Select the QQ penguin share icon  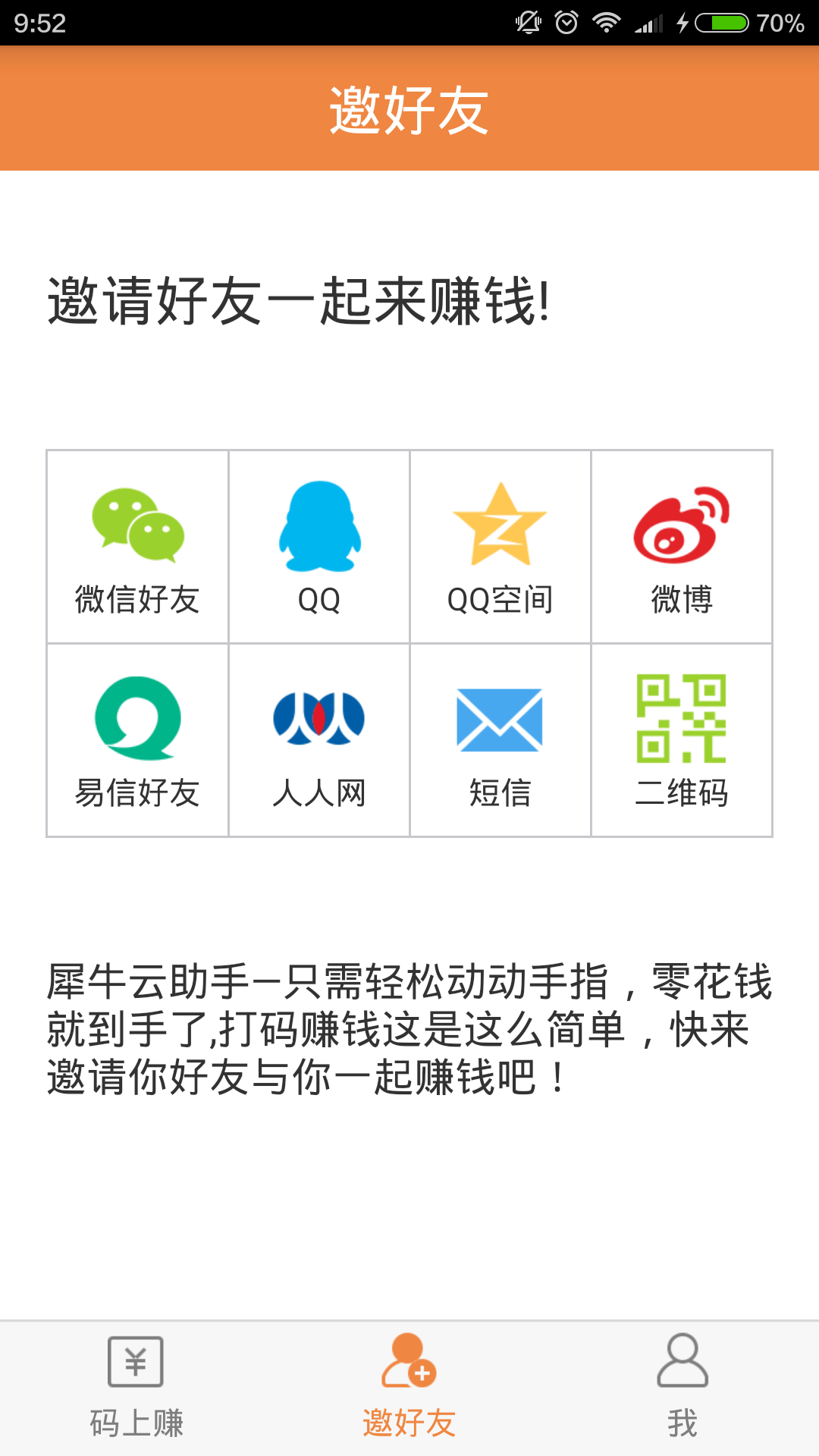coord(318,527)
